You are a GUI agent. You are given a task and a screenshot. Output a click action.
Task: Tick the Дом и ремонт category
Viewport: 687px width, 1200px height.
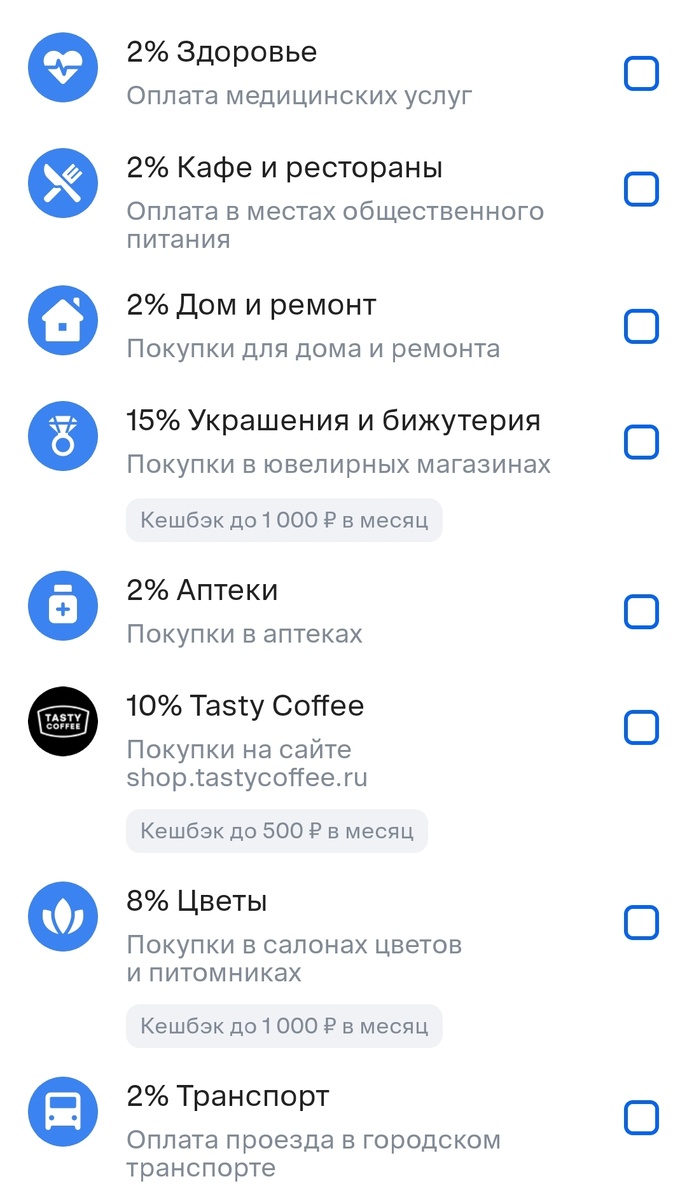(641, 326)
